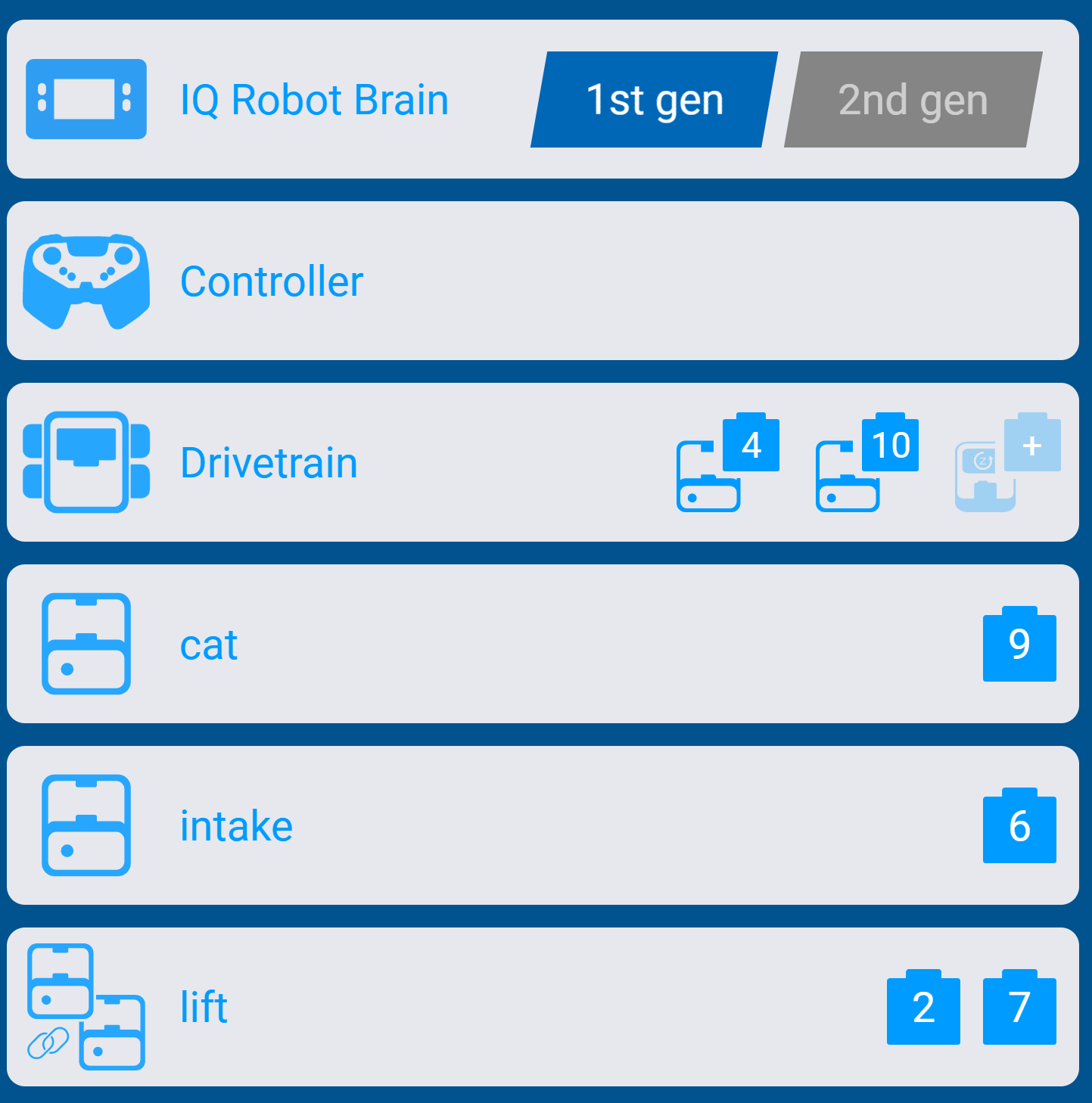Select the 1st gen brain option
The height and width of the screenshot is (1103, 1092).
coord(655,100)
